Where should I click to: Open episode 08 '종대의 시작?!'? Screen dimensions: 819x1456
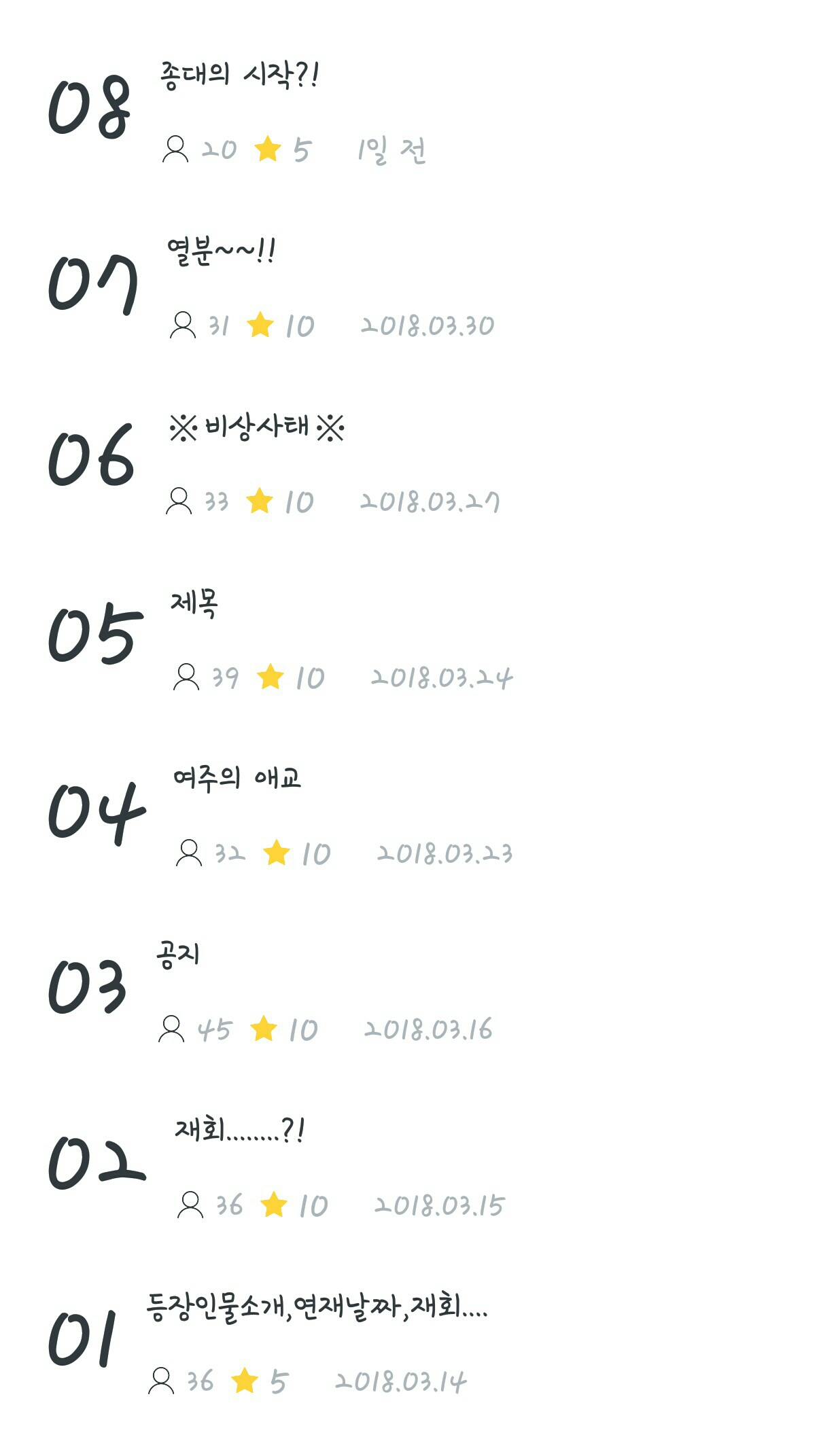pos(239,75)
